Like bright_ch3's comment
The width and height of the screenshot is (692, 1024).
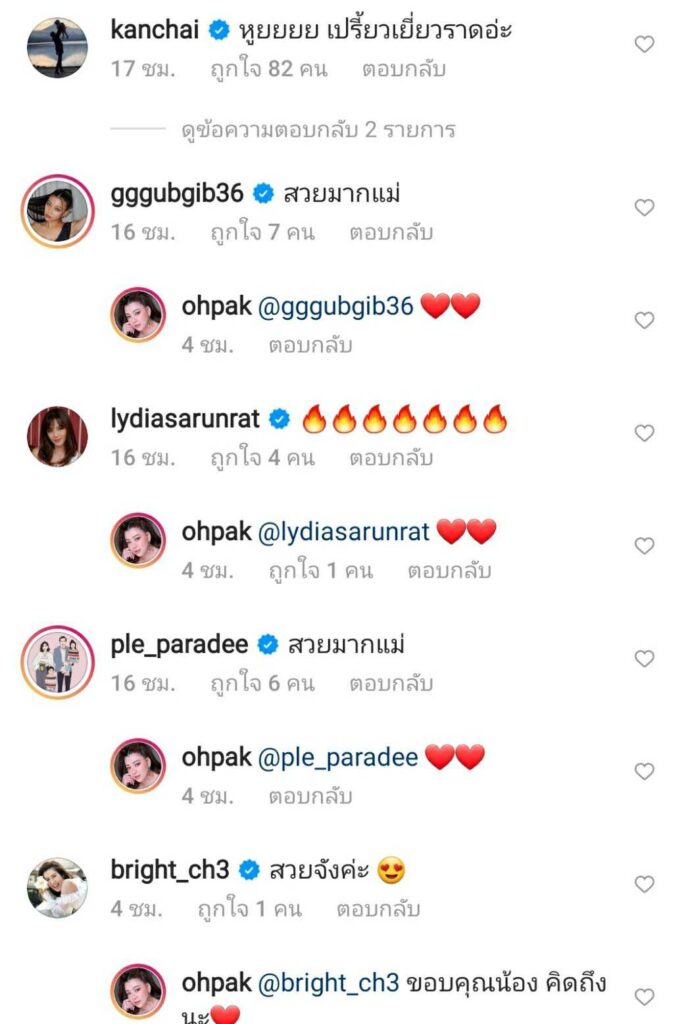[x=645, y=884]
